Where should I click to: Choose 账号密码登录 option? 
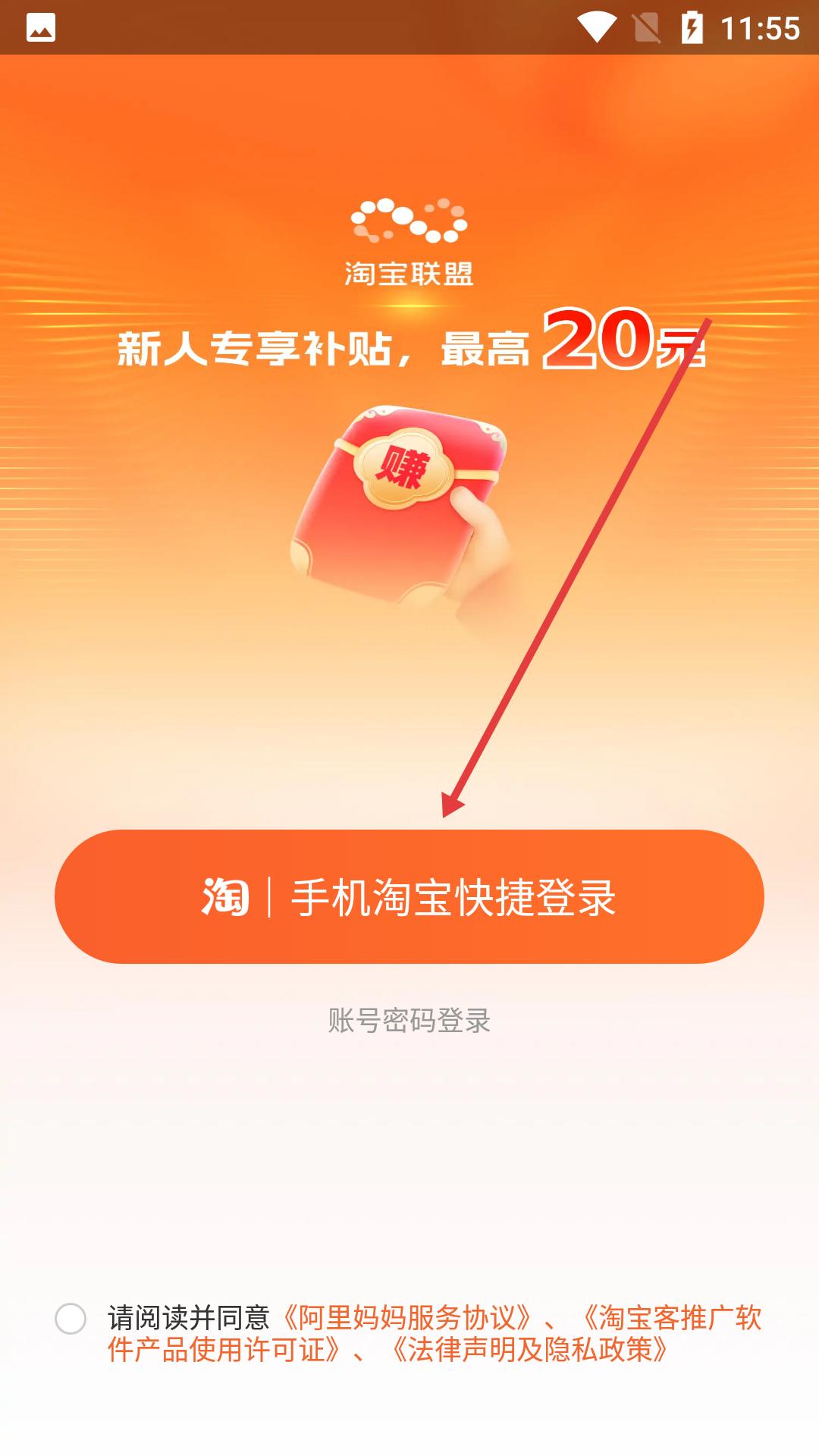click(409, 1021)
